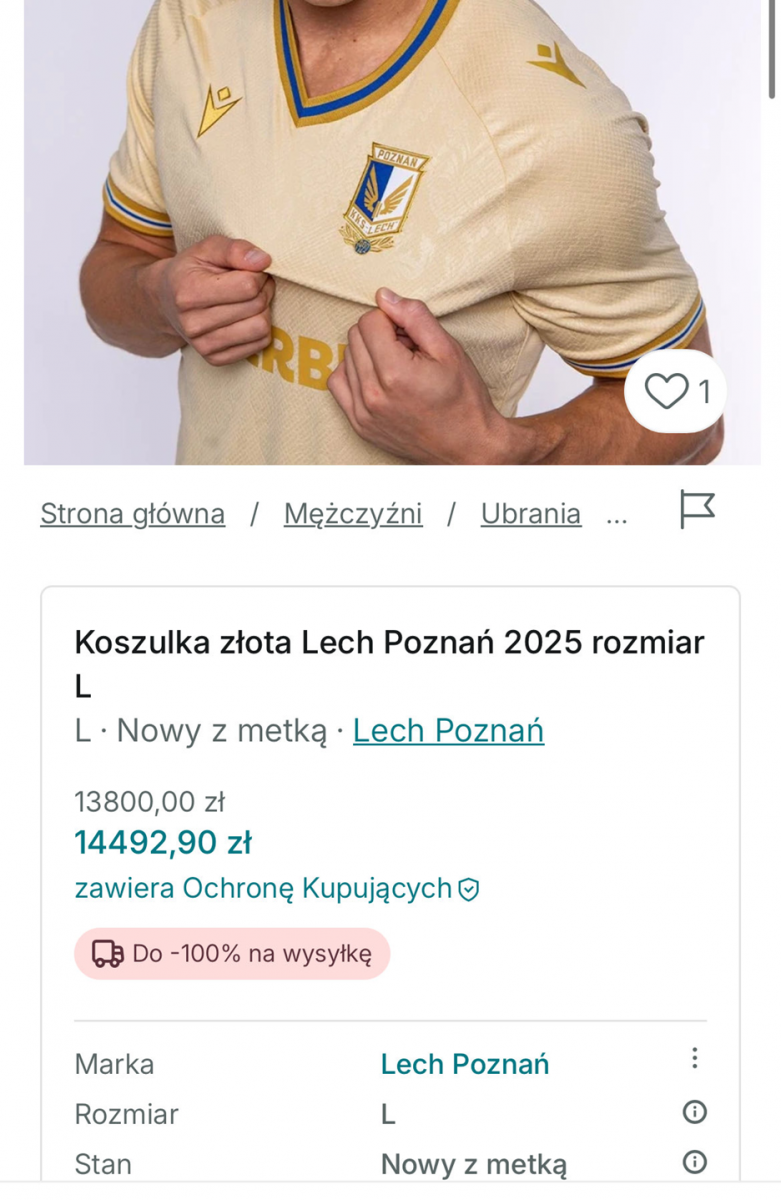
Task: View Ochrona Kupujących price details
Action: [277, 888]
